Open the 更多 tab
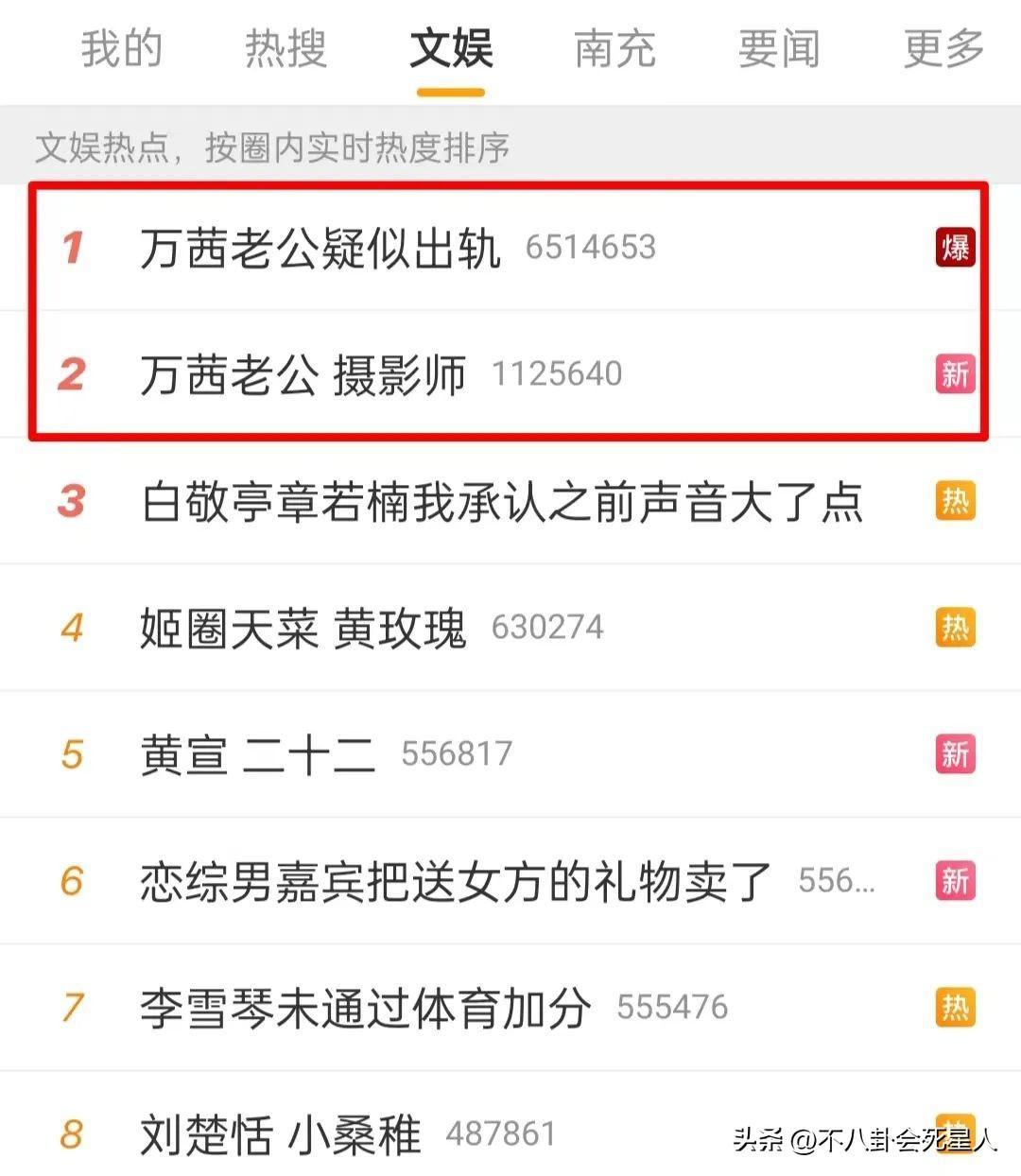This screenshot has width=1021, height=1176. [943, 48]
